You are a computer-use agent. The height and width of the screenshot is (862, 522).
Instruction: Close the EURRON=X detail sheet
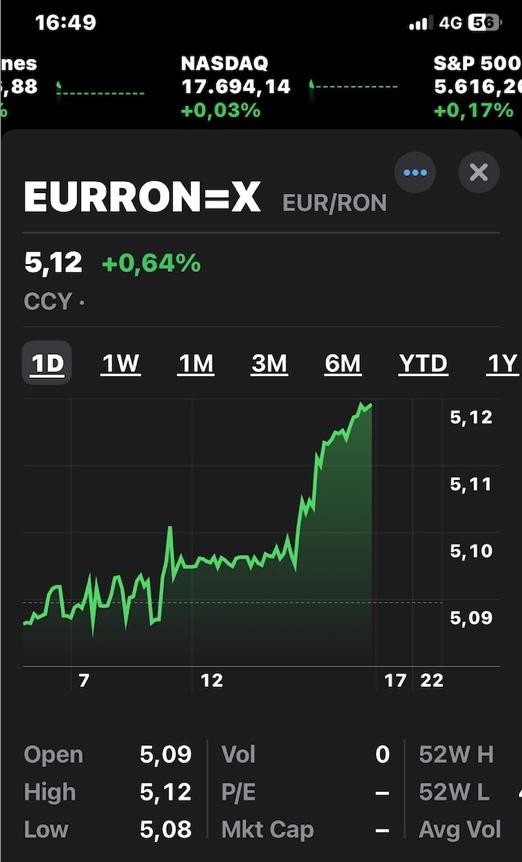tap(479, 173)
